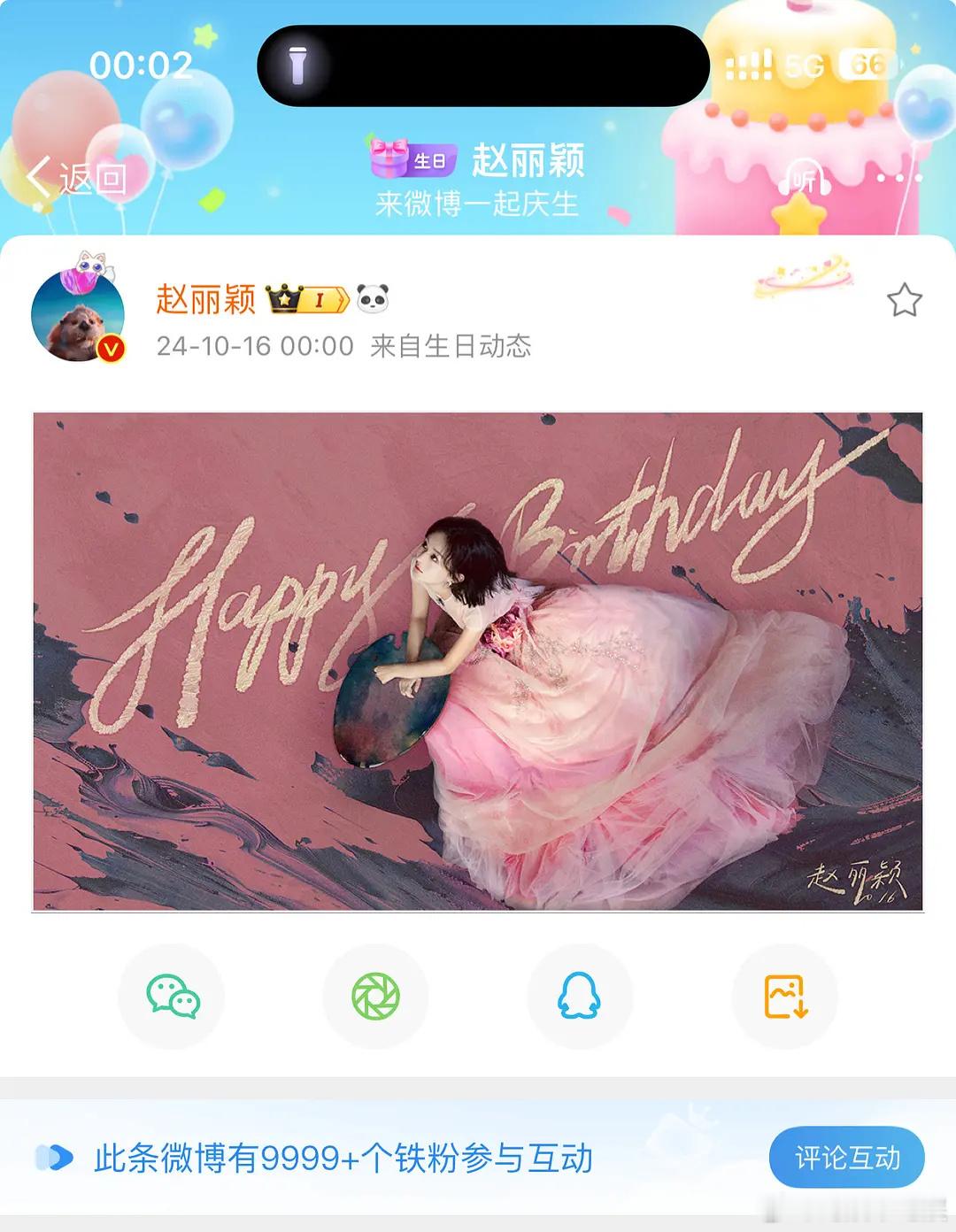Tap the 5G network indicator

pos(807,64)
